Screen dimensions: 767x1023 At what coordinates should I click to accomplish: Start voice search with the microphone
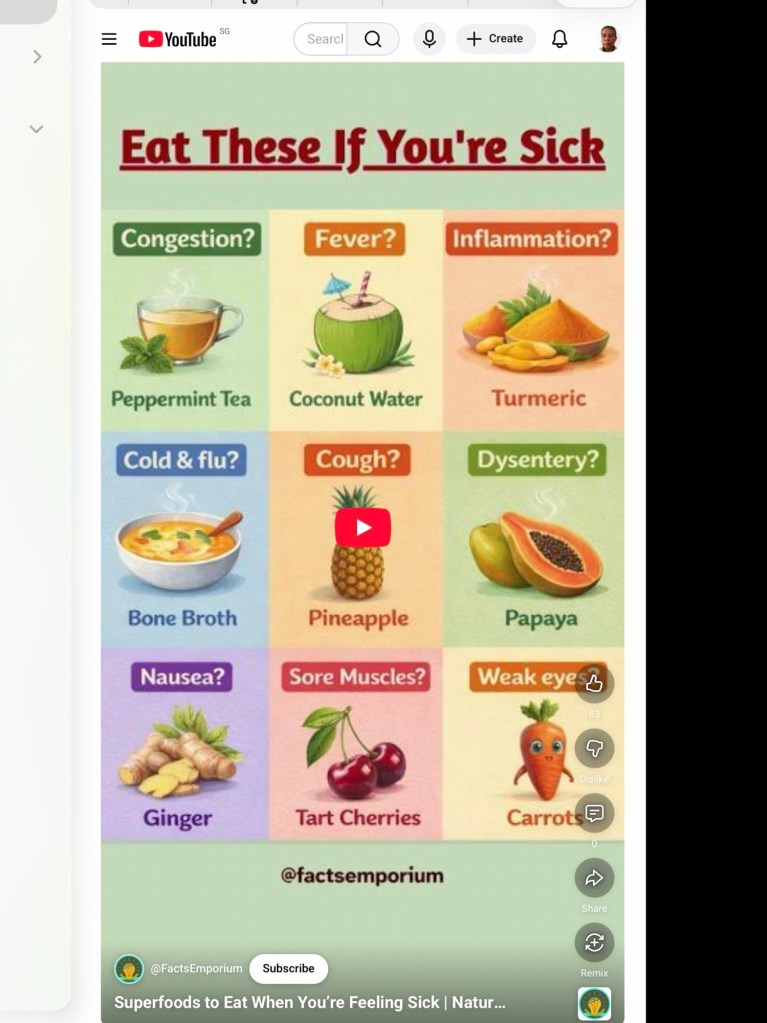[429, 39]
